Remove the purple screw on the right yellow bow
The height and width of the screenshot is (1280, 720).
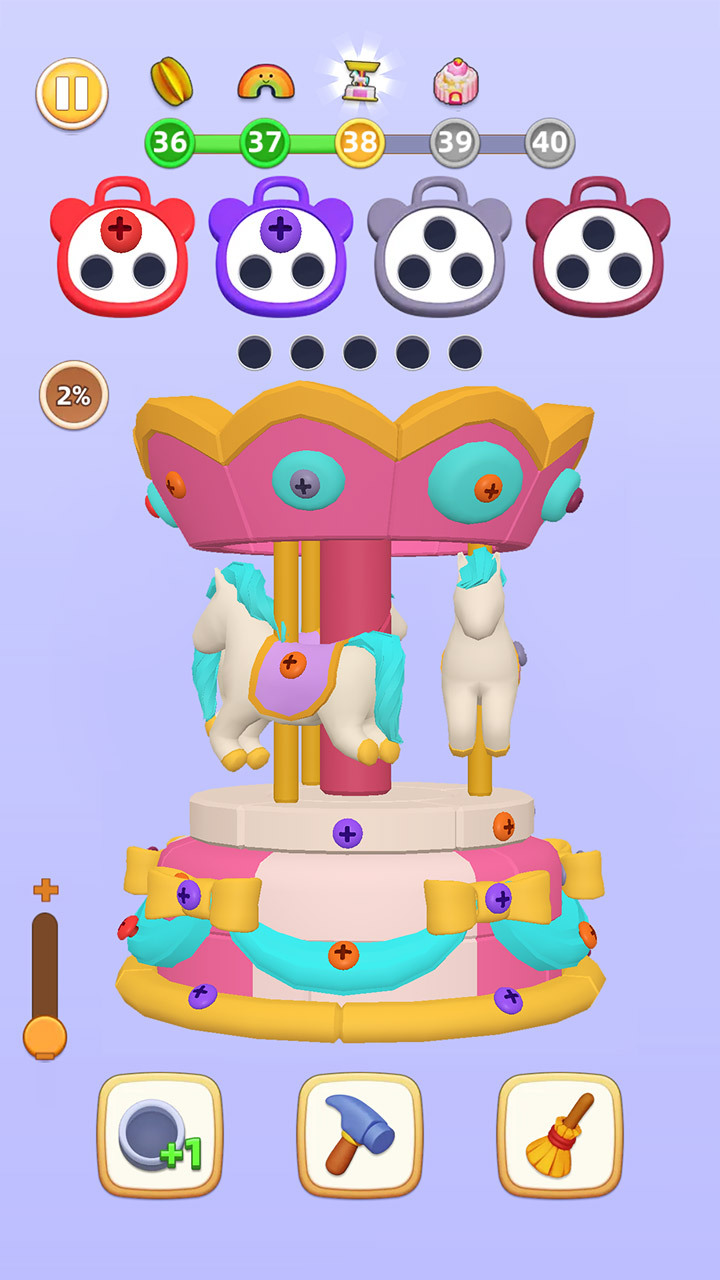click(x=498, y=898)
